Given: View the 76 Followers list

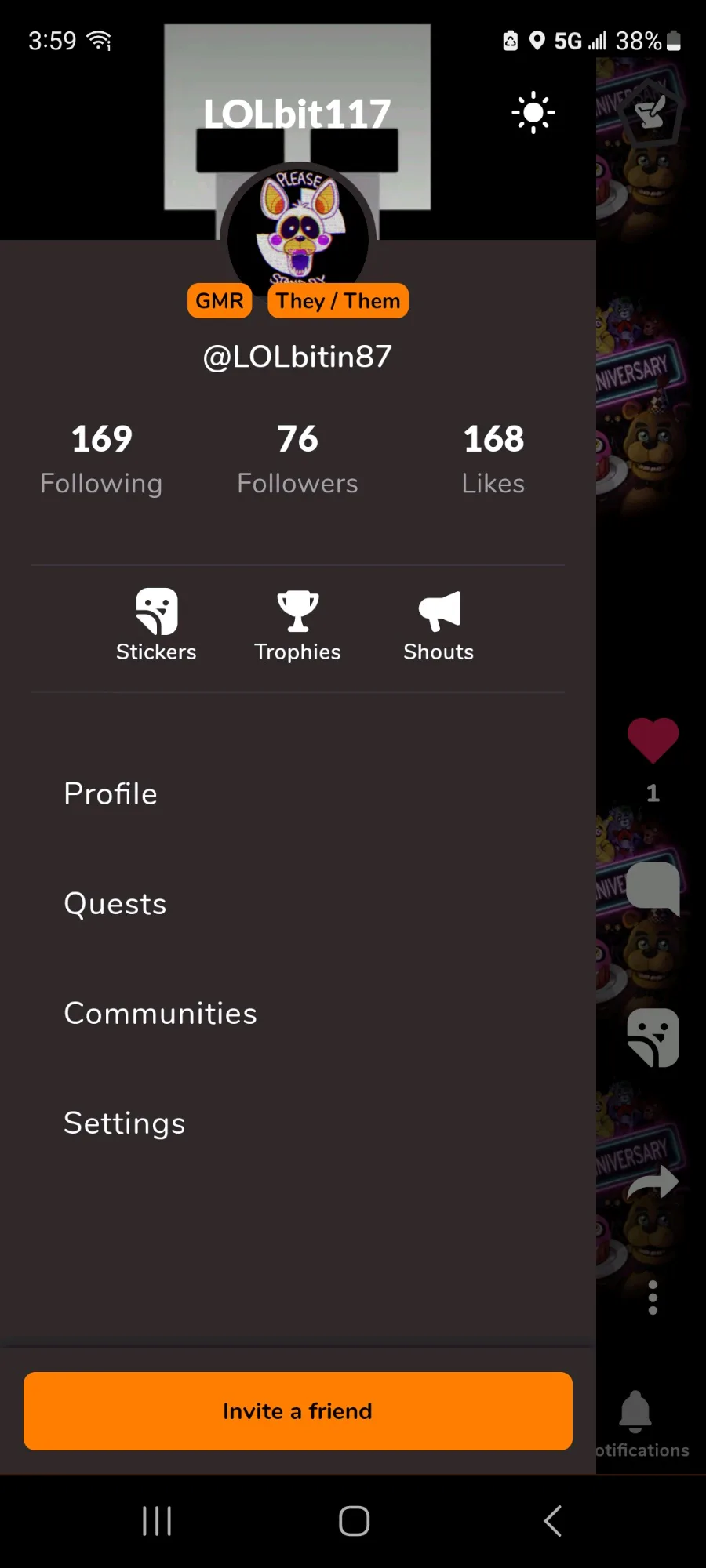Looking at the screenshot, I should pyautogui.click(x=297, y=459).
